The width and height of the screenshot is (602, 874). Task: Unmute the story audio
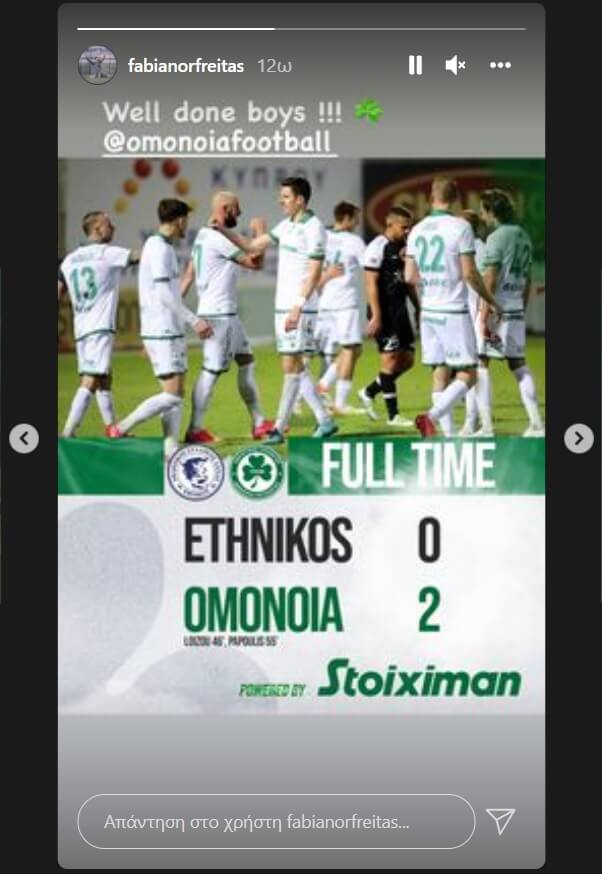click(456, 66)
